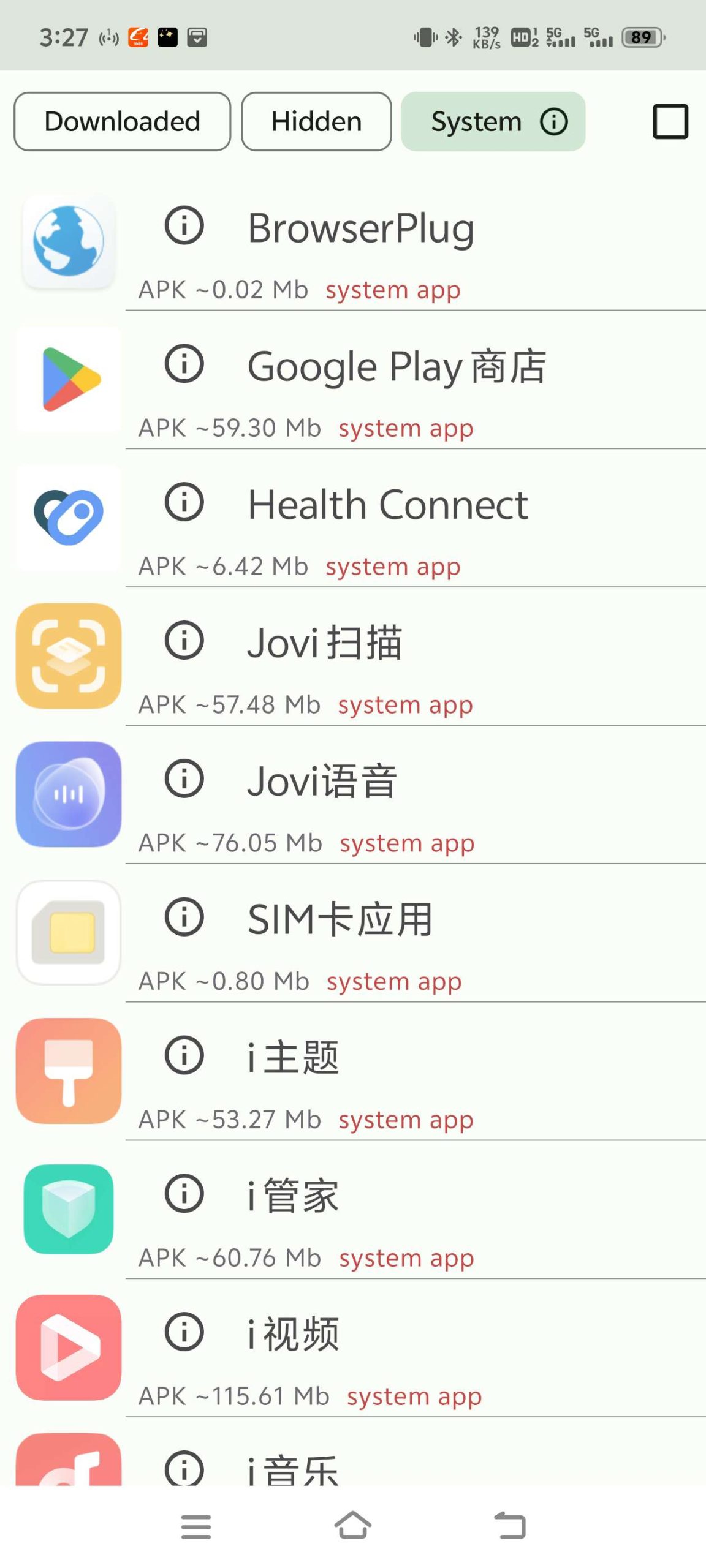Viewport: 706px width, 1568px height.
Task: Select the Jovi语音 app row
Action: (353, 795)
